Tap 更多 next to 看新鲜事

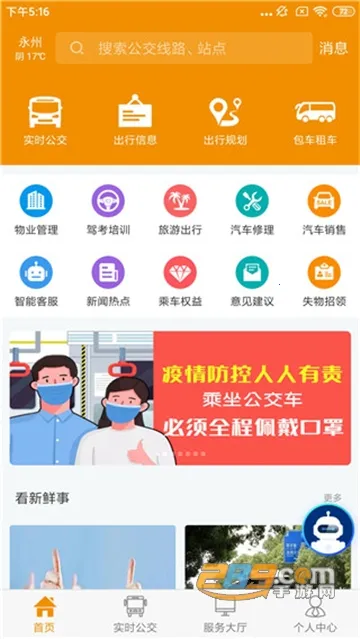[332, 498]
